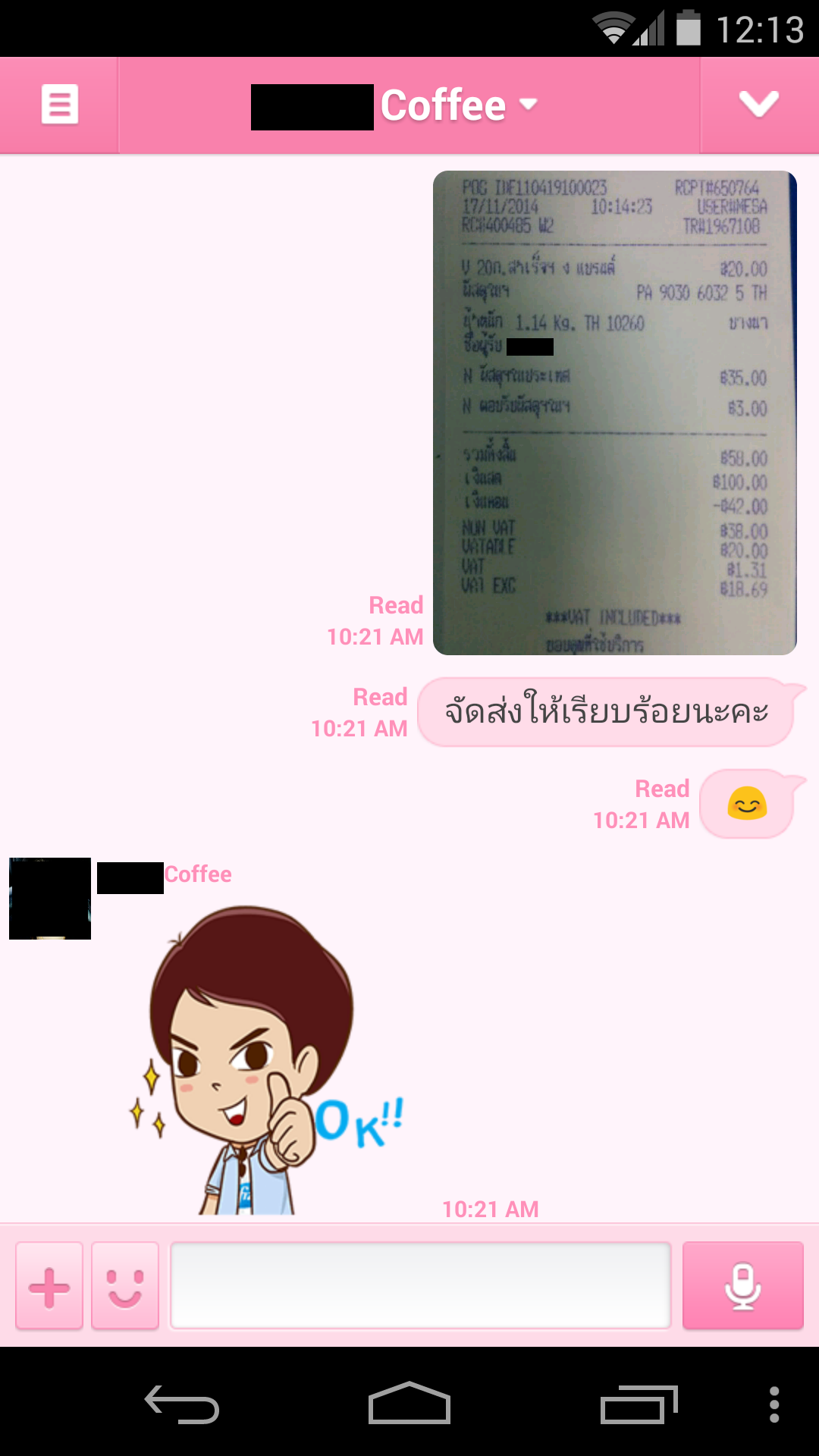Open the chat list menu icon
Image resolution: width=819 pixels, height=1456 pixels.
tap(59, 105)
